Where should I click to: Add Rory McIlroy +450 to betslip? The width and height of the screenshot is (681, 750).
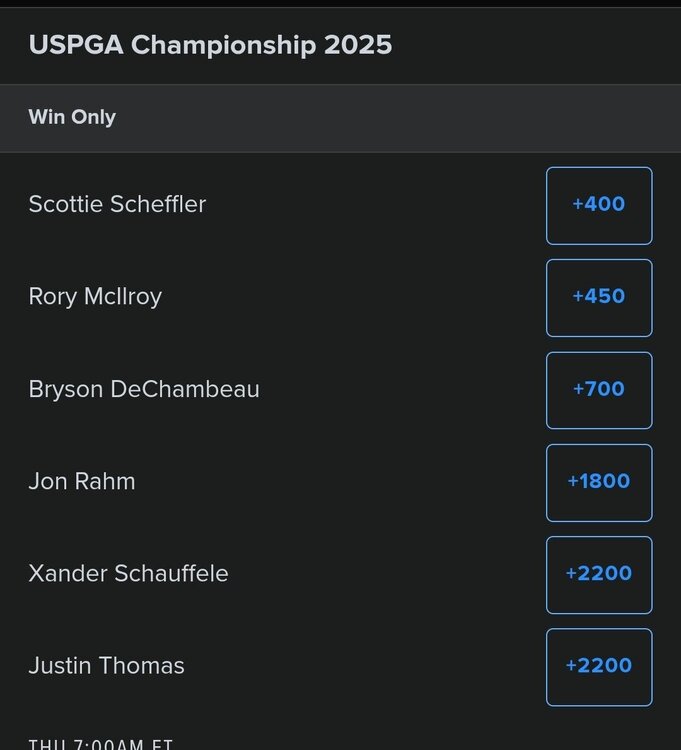pos(599,297)
